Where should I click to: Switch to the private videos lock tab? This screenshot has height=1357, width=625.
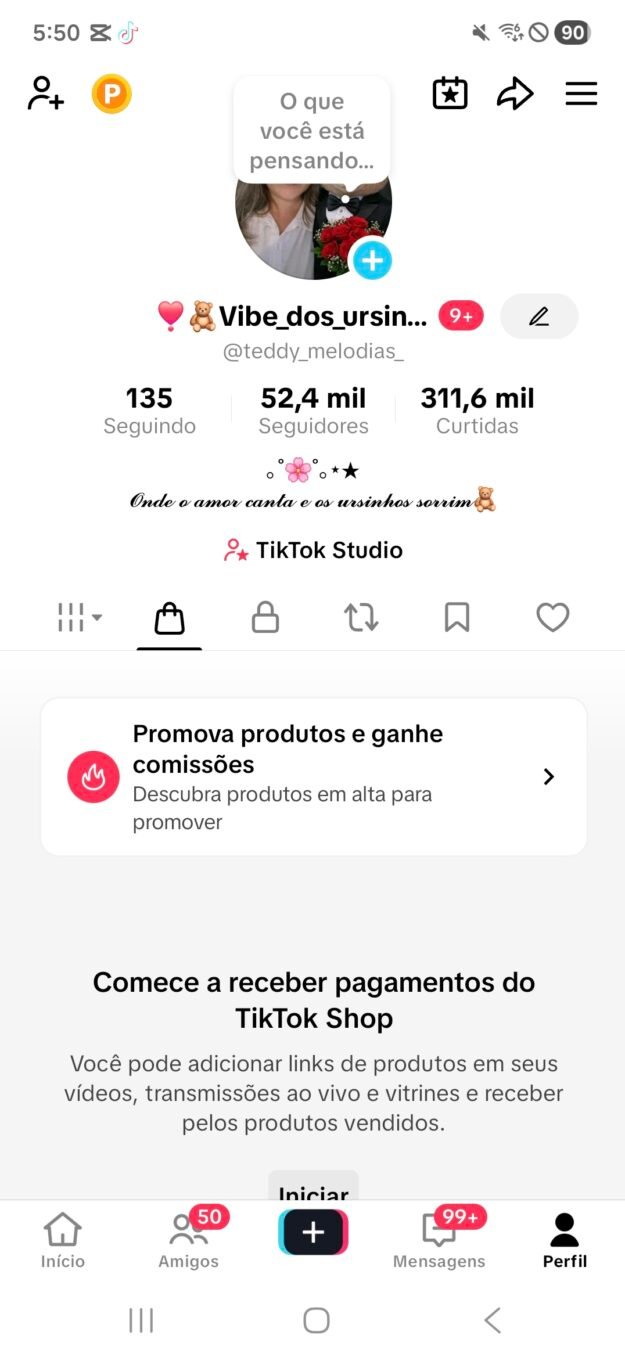click(265, 618)
